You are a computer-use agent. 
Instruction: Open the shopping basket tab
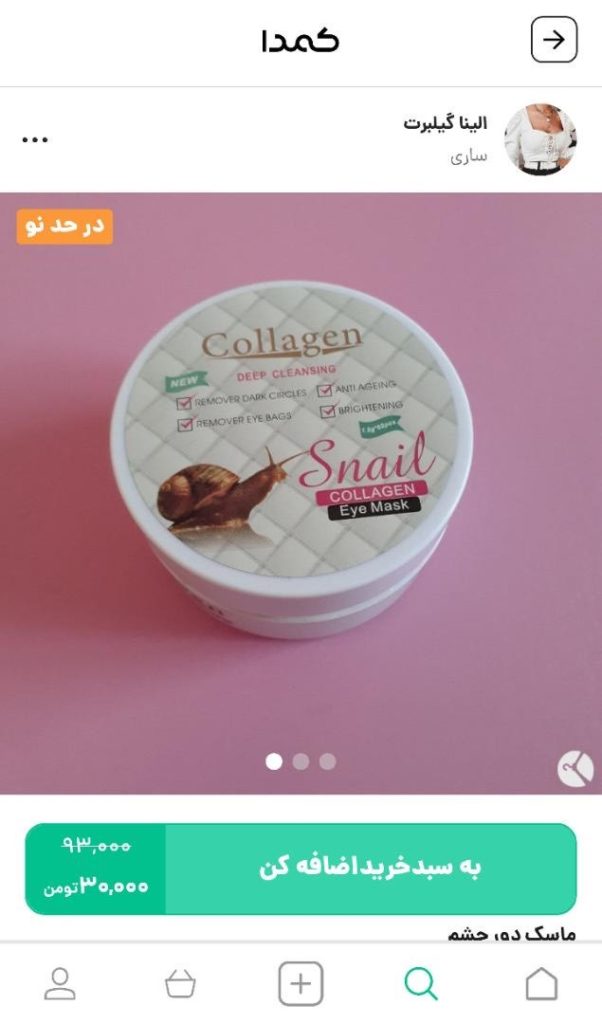(180, 984)
